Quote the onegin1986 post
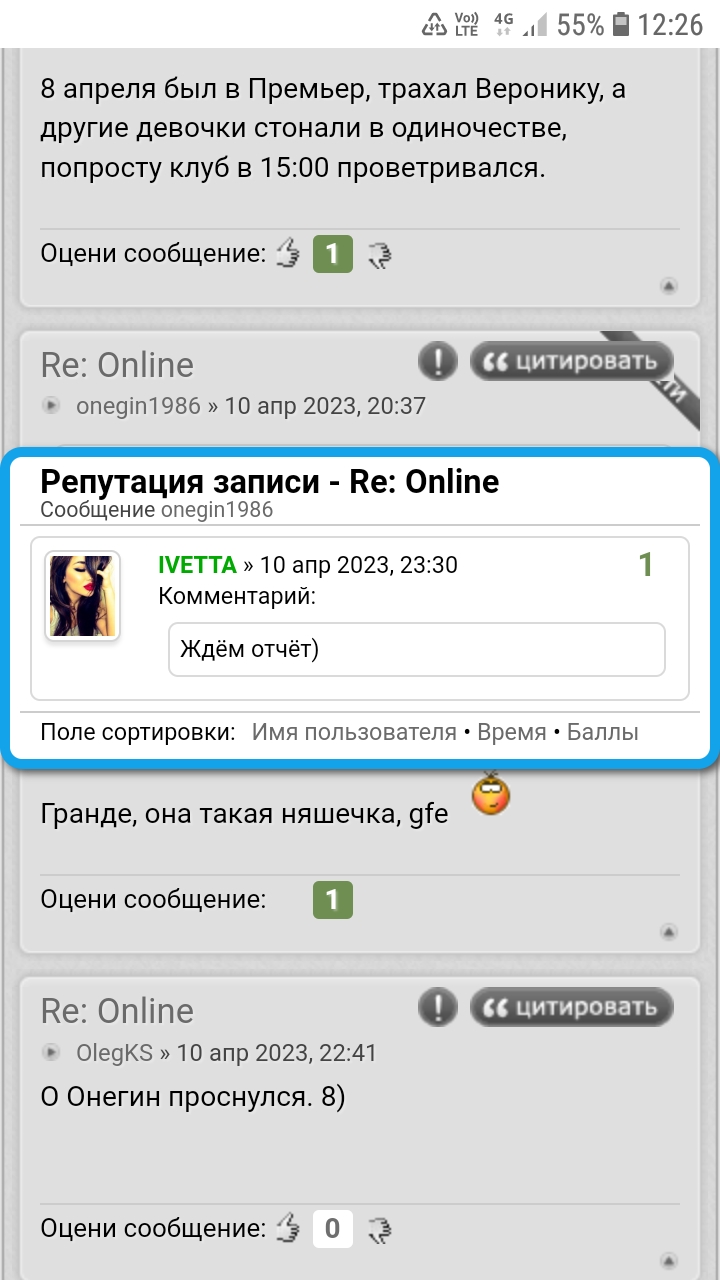The image size is (720, 1280). tap(571, 361)
